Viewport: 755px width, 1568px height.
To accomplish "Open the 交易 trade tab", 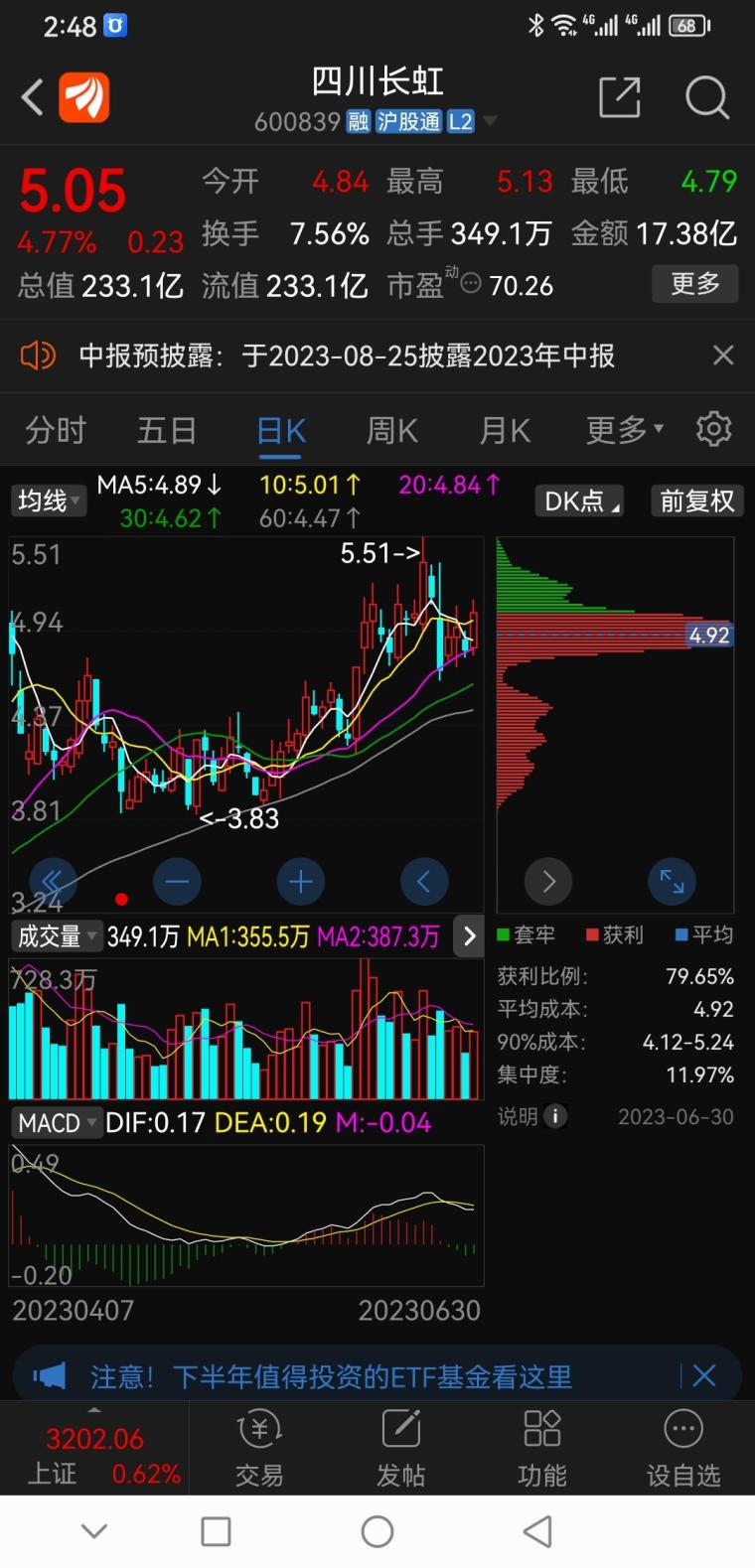I will [x=259, y=1449].
